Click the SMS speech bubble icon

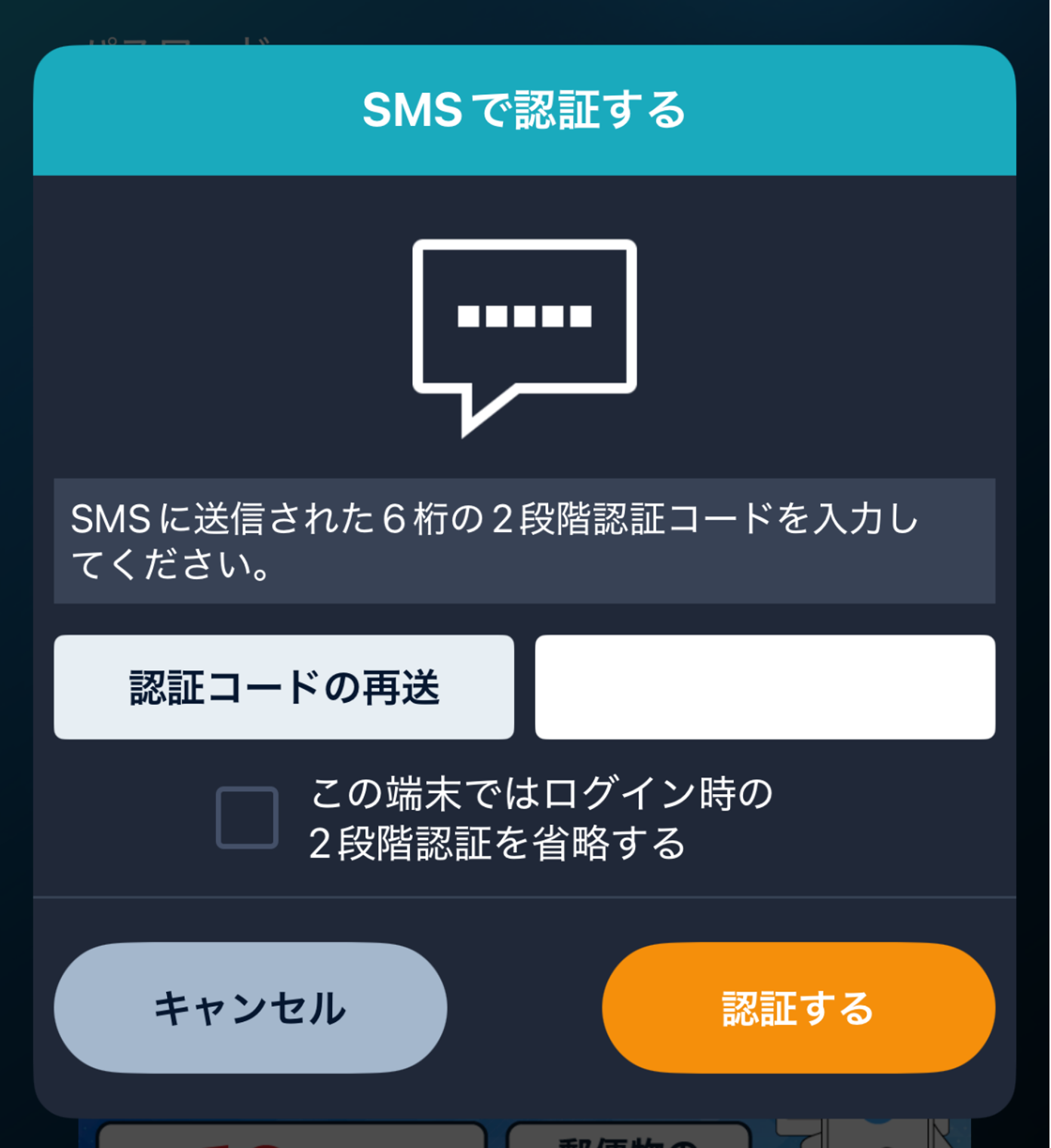524,332
